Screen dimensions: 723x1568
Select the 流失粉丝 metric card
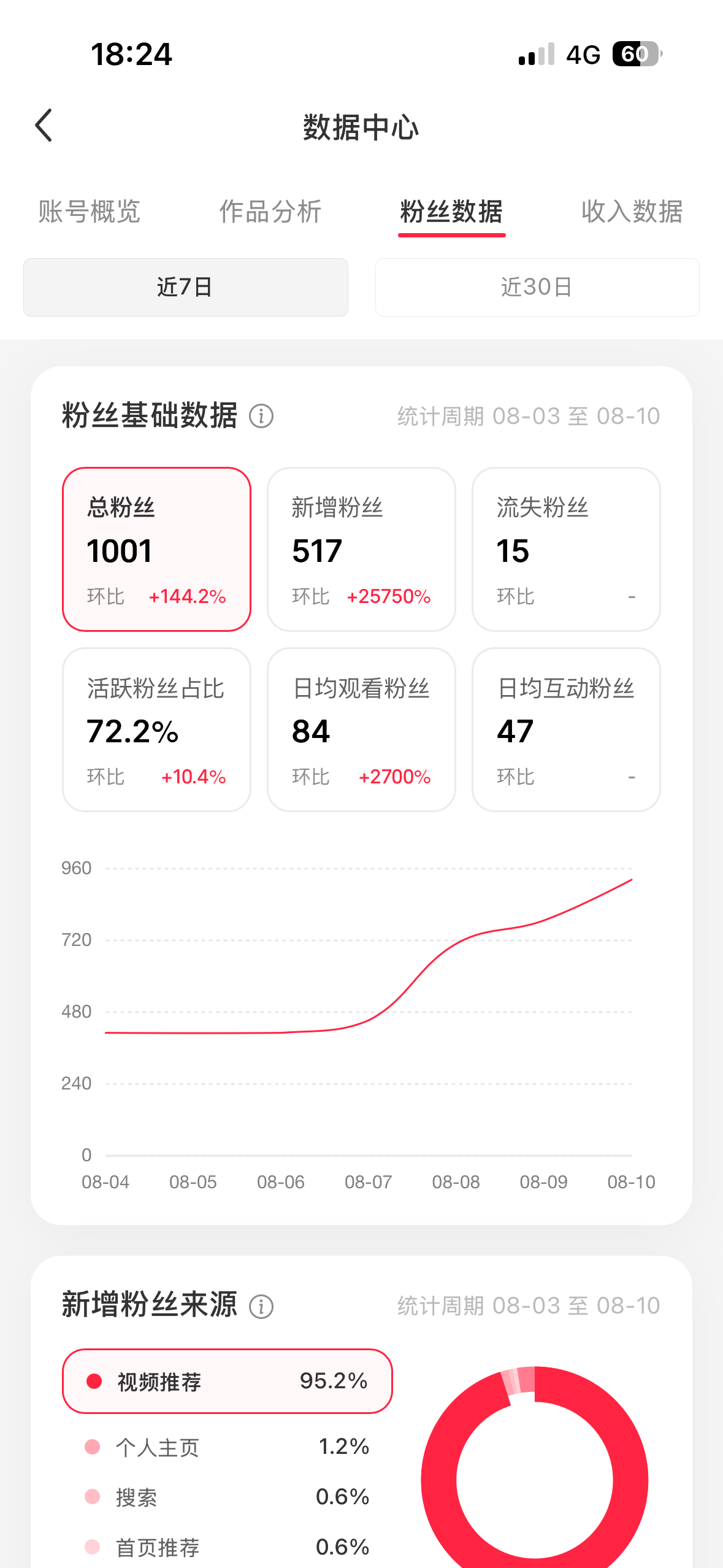point(566,549)
